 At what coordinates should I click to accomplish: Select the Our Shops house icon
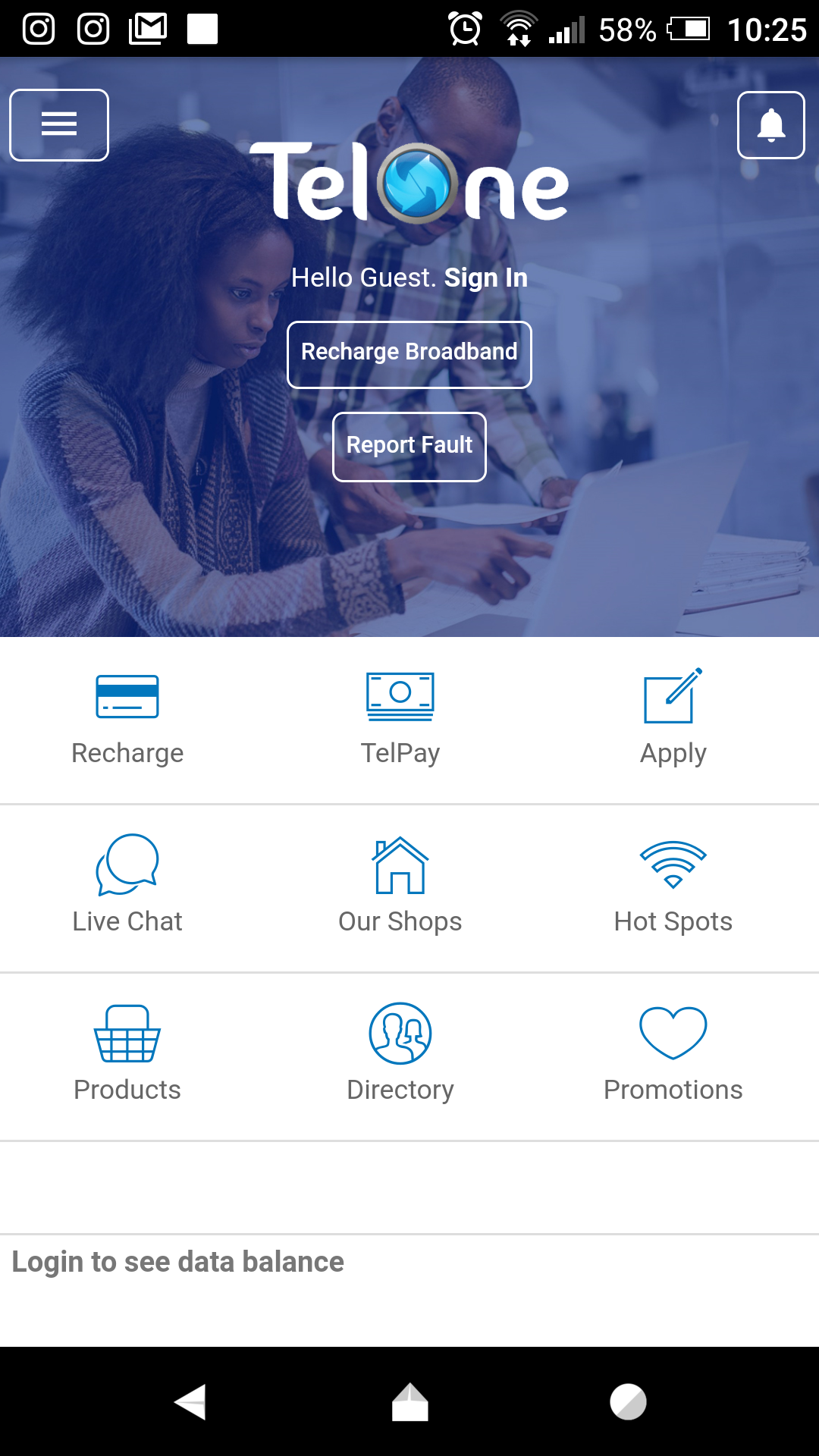(x=400, y=864)
